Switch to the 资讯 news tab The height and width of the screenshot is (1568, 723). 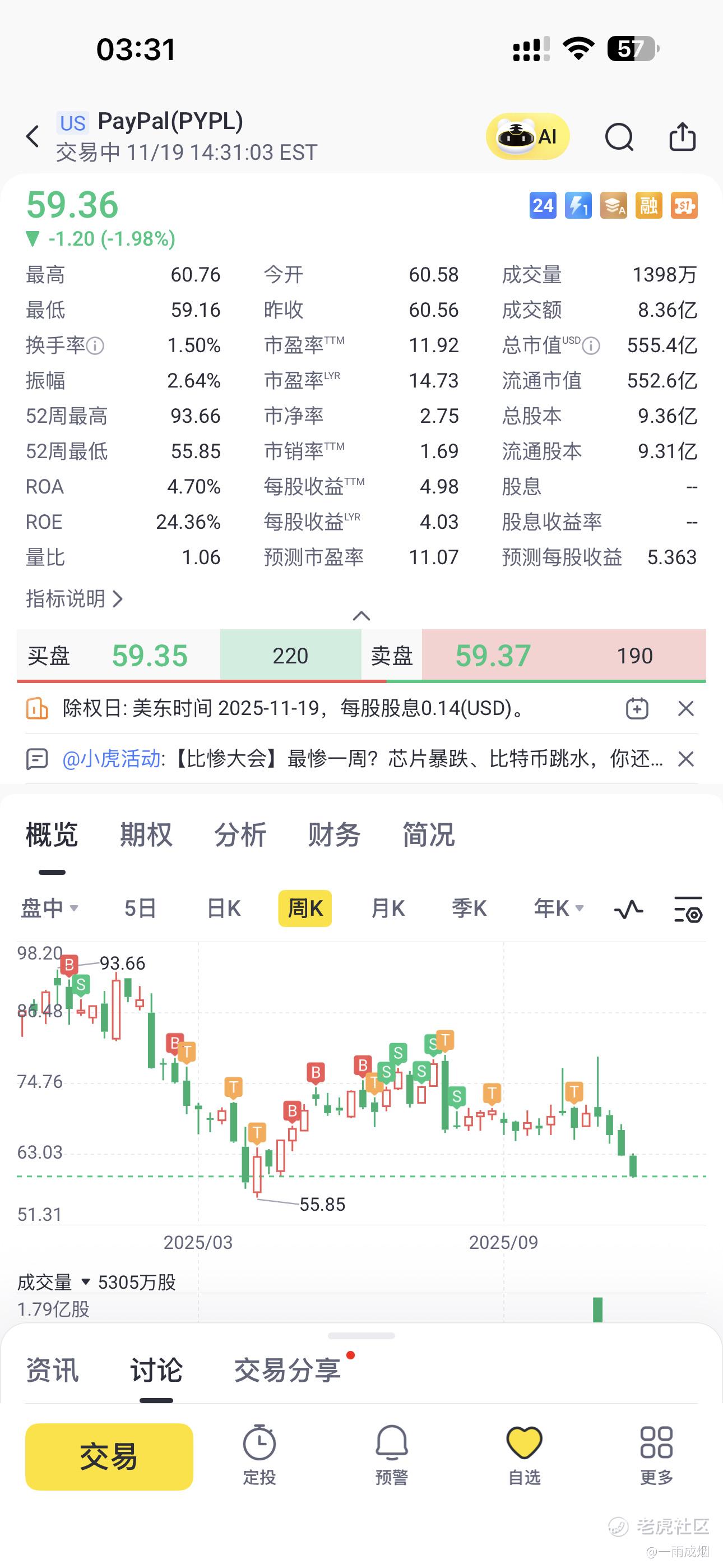point(52,1371)
